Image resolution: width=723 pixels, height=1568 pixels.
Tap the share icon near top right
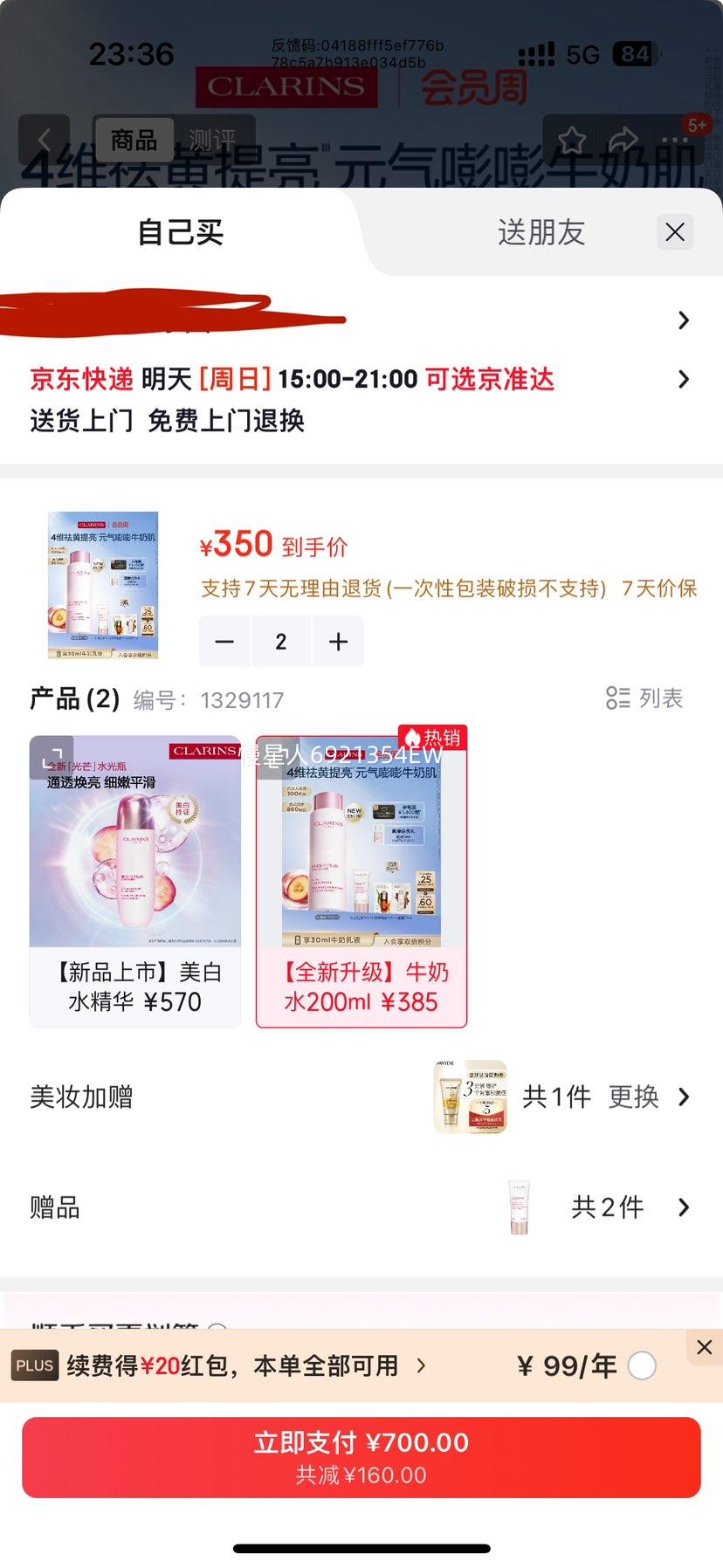623,138
